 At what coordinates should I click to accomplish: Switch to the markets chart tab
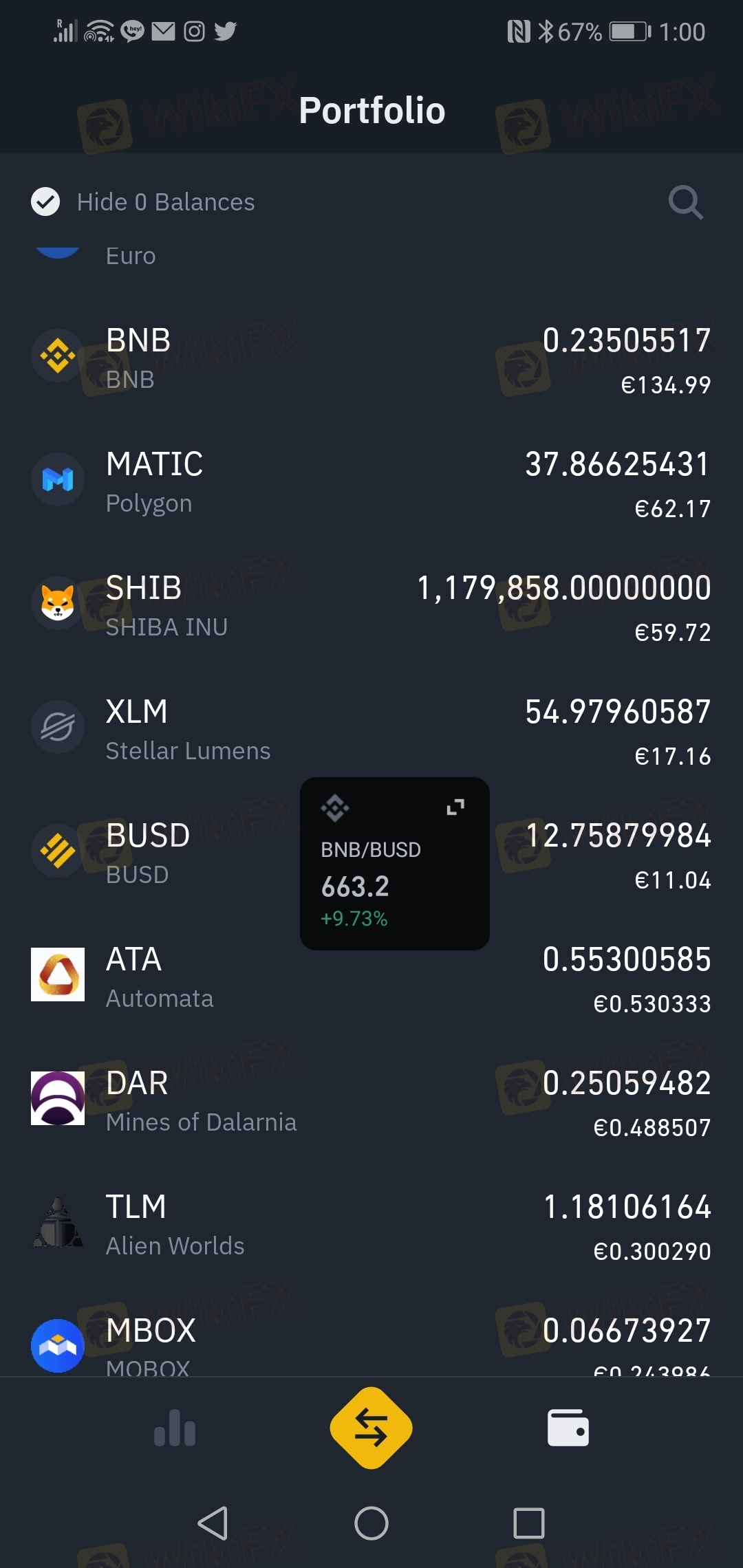(175, 1429)
